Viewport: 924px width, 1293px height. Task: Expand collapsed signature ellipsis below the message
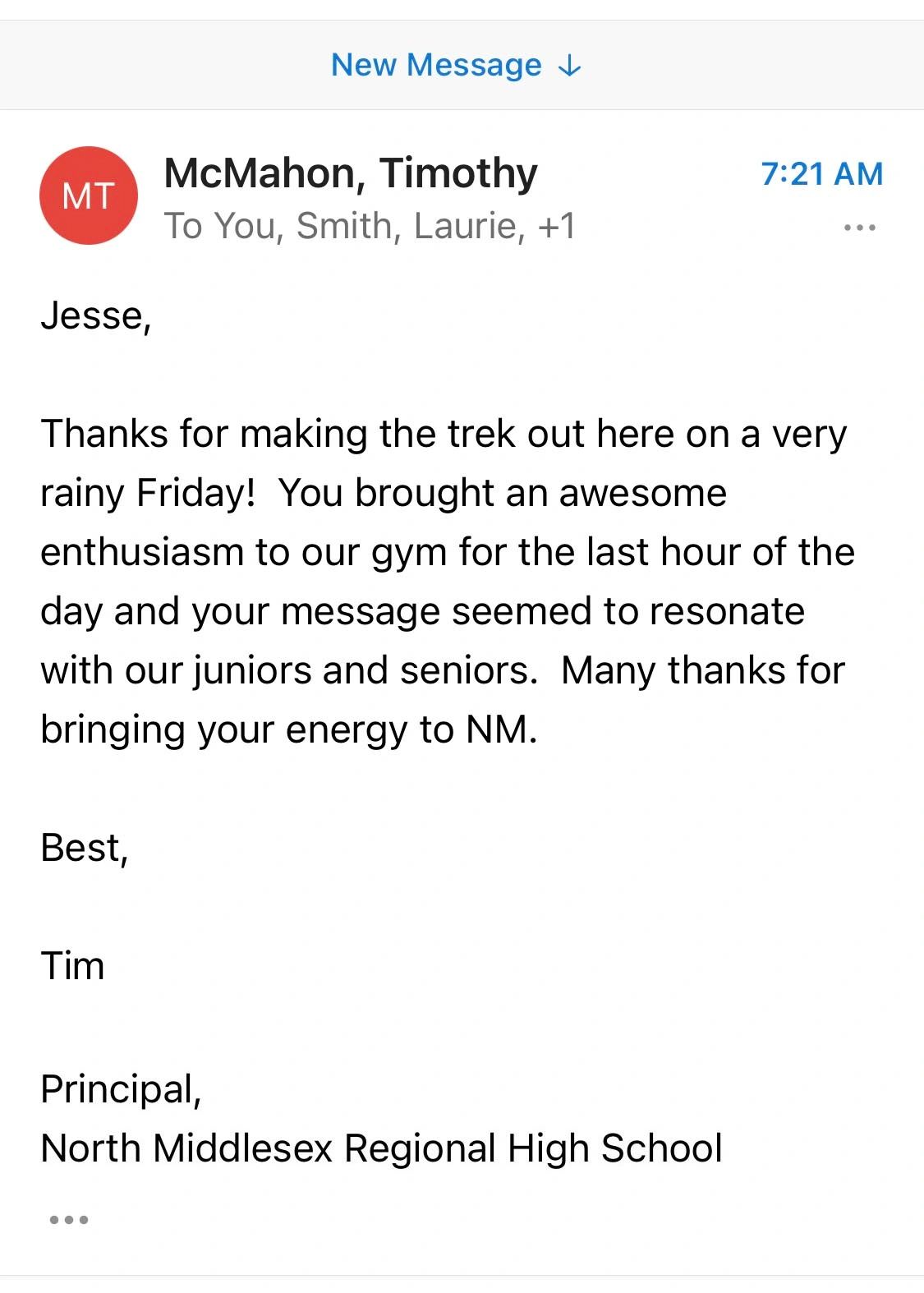[69, 1220]
